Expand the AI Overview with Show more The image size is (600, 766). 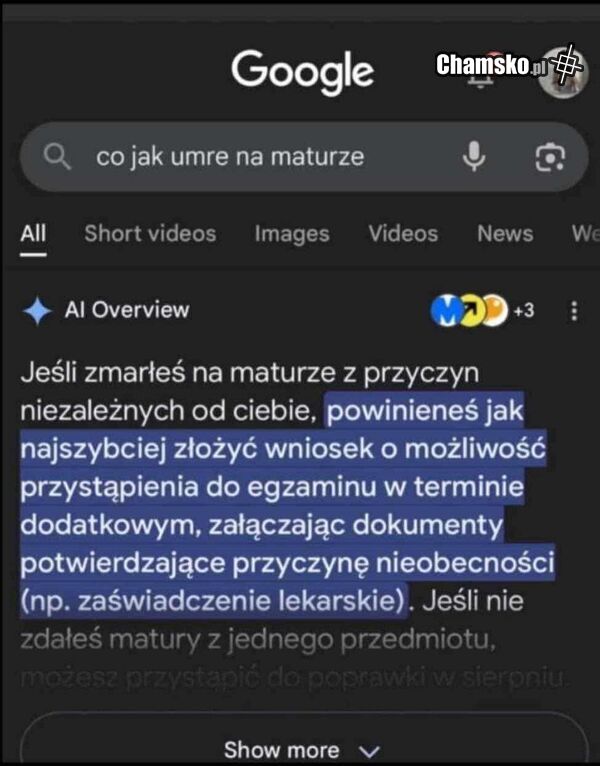(x=302, y=749)
